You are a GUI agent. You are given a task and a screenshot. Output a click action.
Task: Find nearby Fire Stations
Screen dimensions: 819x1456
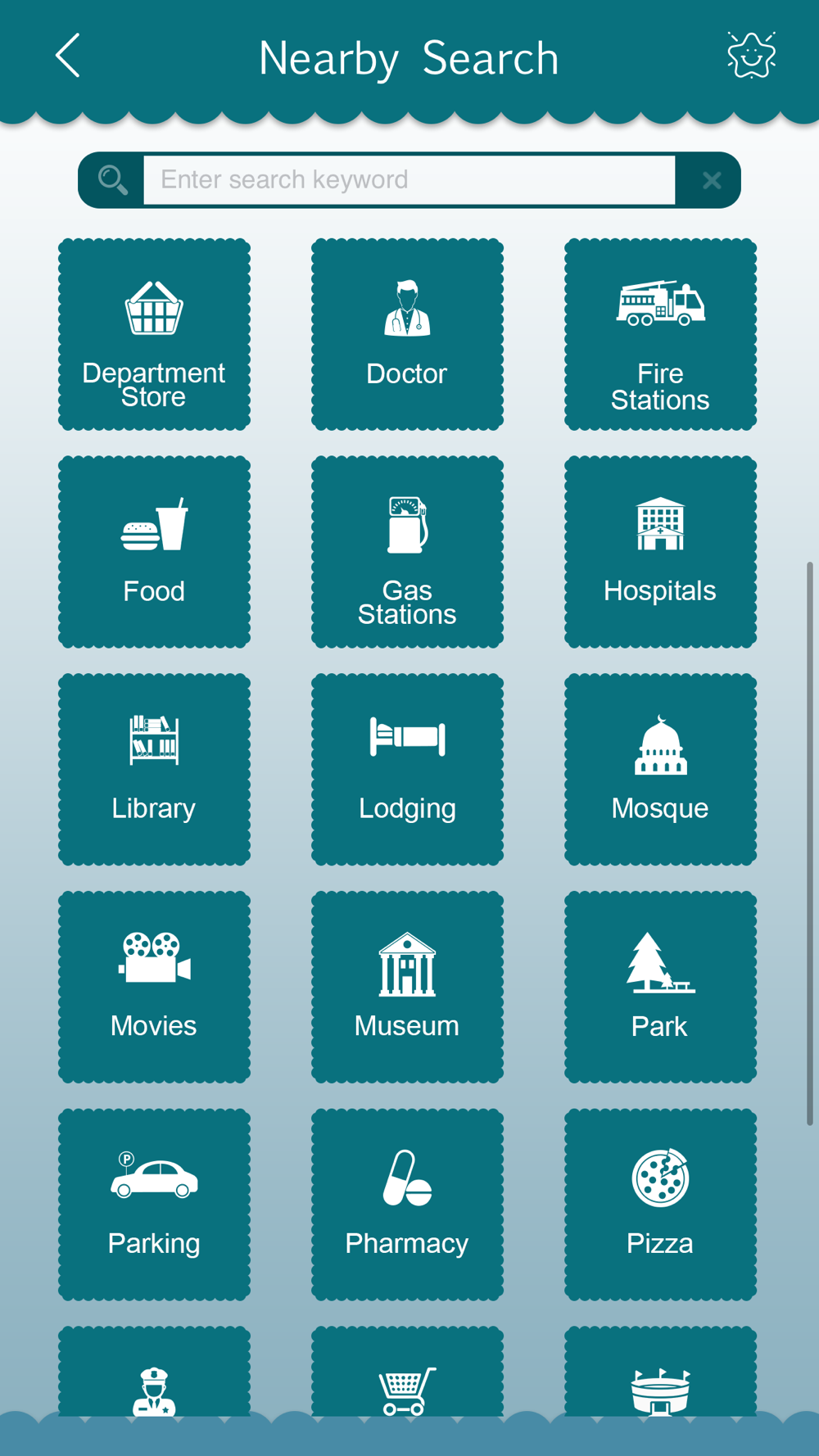click(x=660, y=334)
